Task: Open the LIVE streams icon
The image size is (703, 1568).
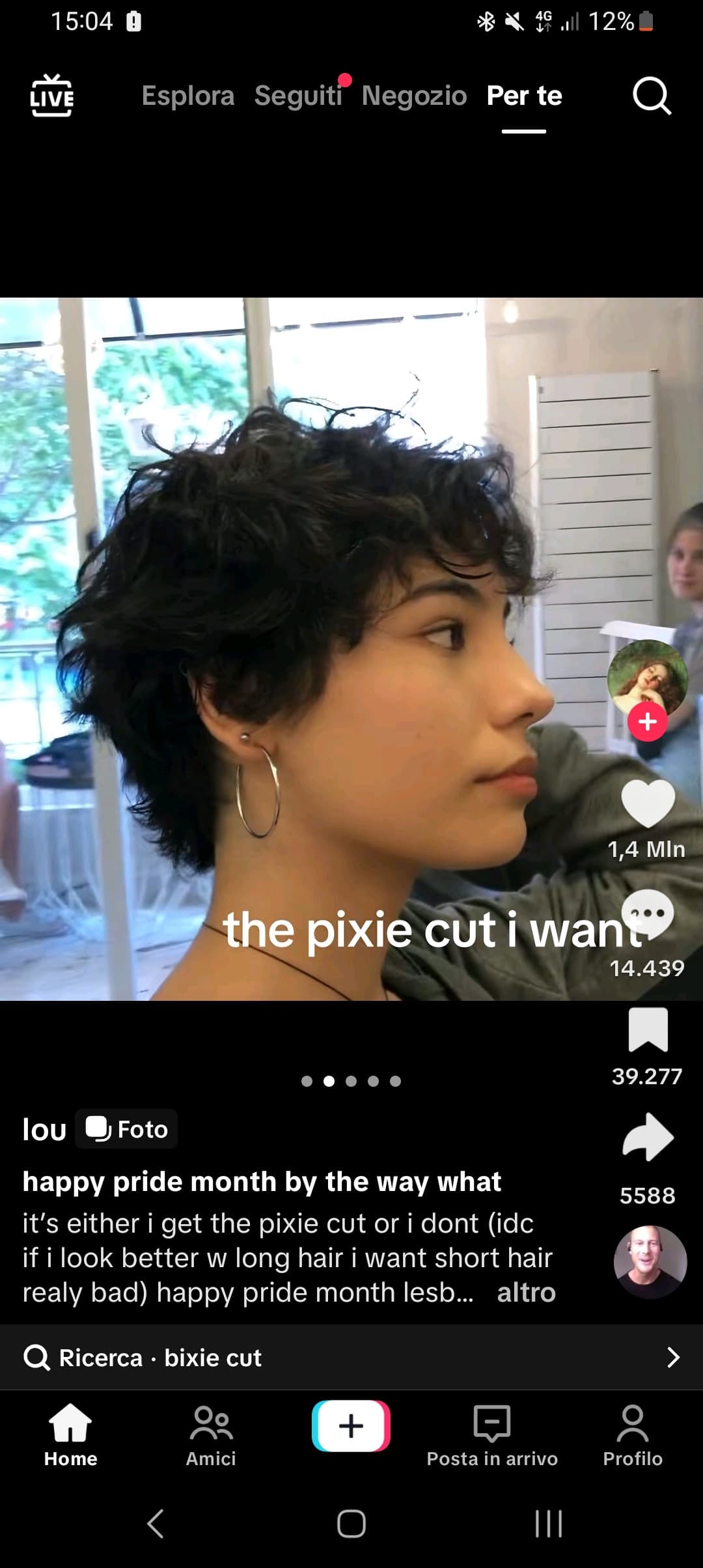Action: coord(52,96)
